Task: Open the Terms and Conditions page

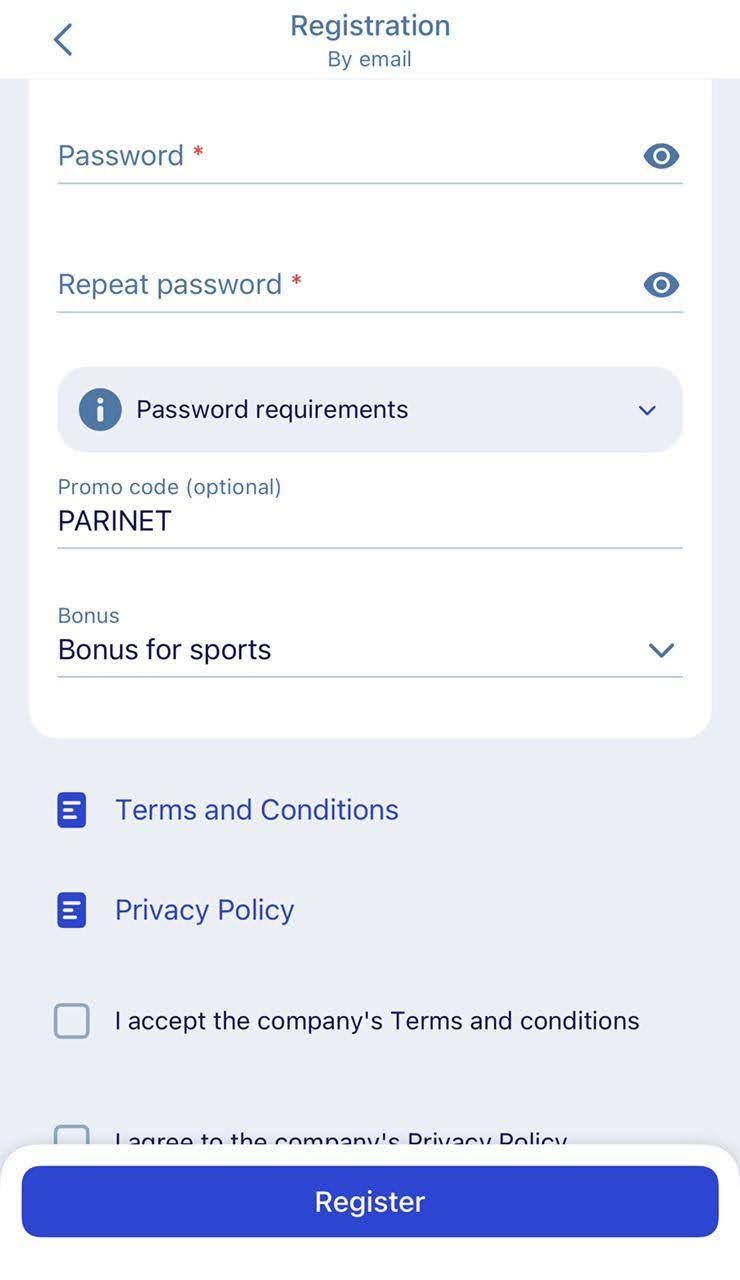Action: click(x=256, y=809)
